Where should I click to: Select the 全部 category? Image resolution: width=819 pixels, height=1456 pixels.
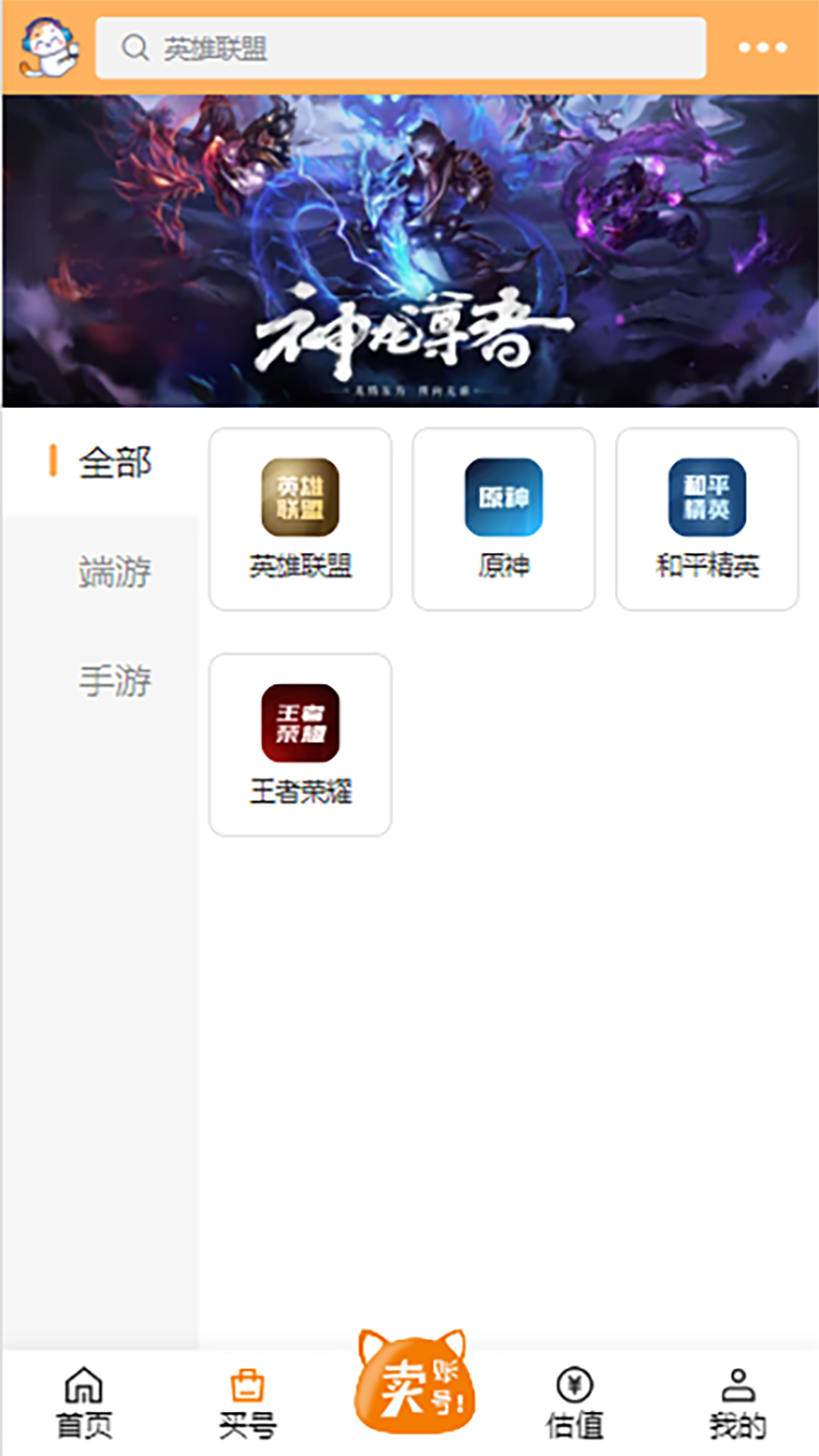tap(114, 462)
